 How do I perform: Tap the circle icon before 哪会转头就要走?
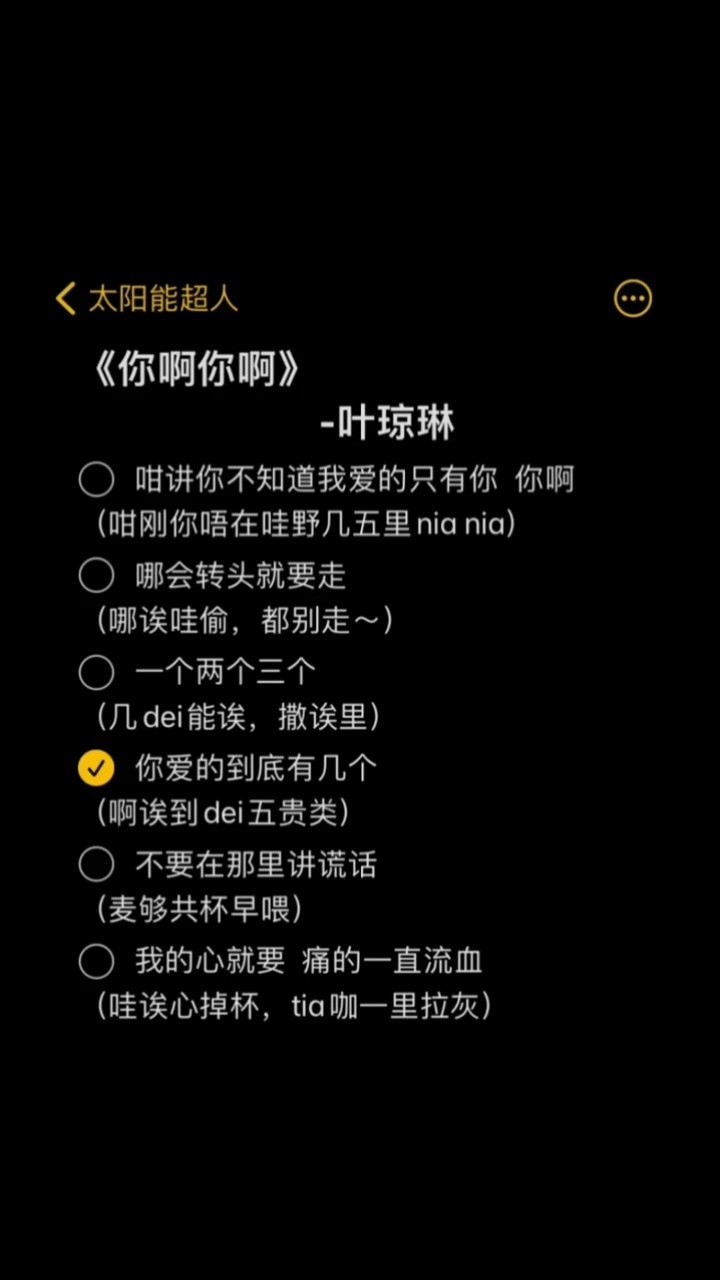point(95,576)
